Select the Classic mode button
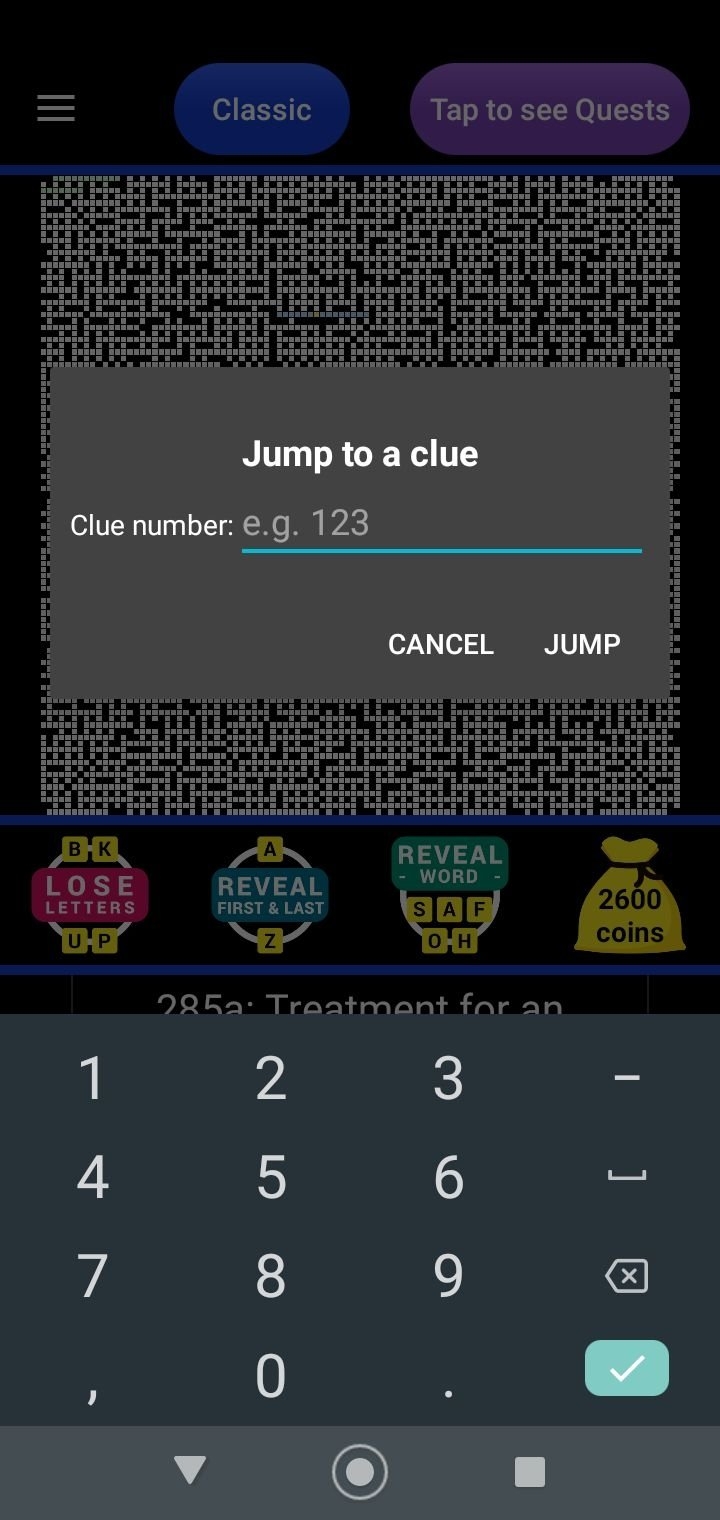Image resolution: width=720 pixels, height=1520 pixels. point(261,109)
